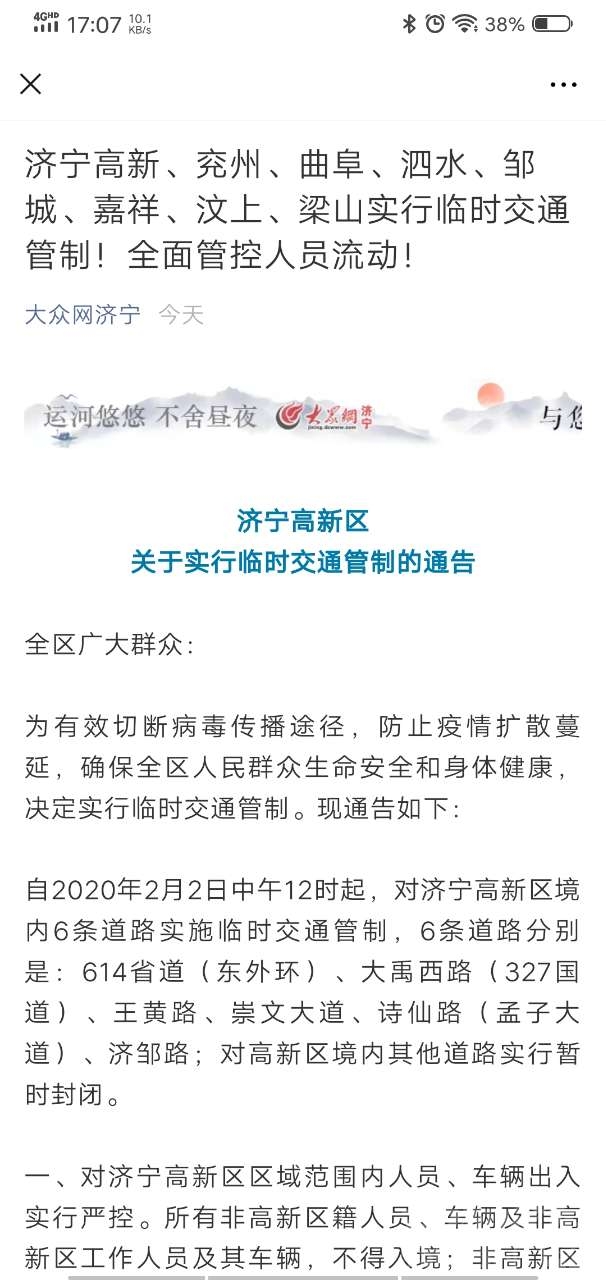Close the article page
The height and width of the screenshot is (1280, 606).
[x=31, y=84]
